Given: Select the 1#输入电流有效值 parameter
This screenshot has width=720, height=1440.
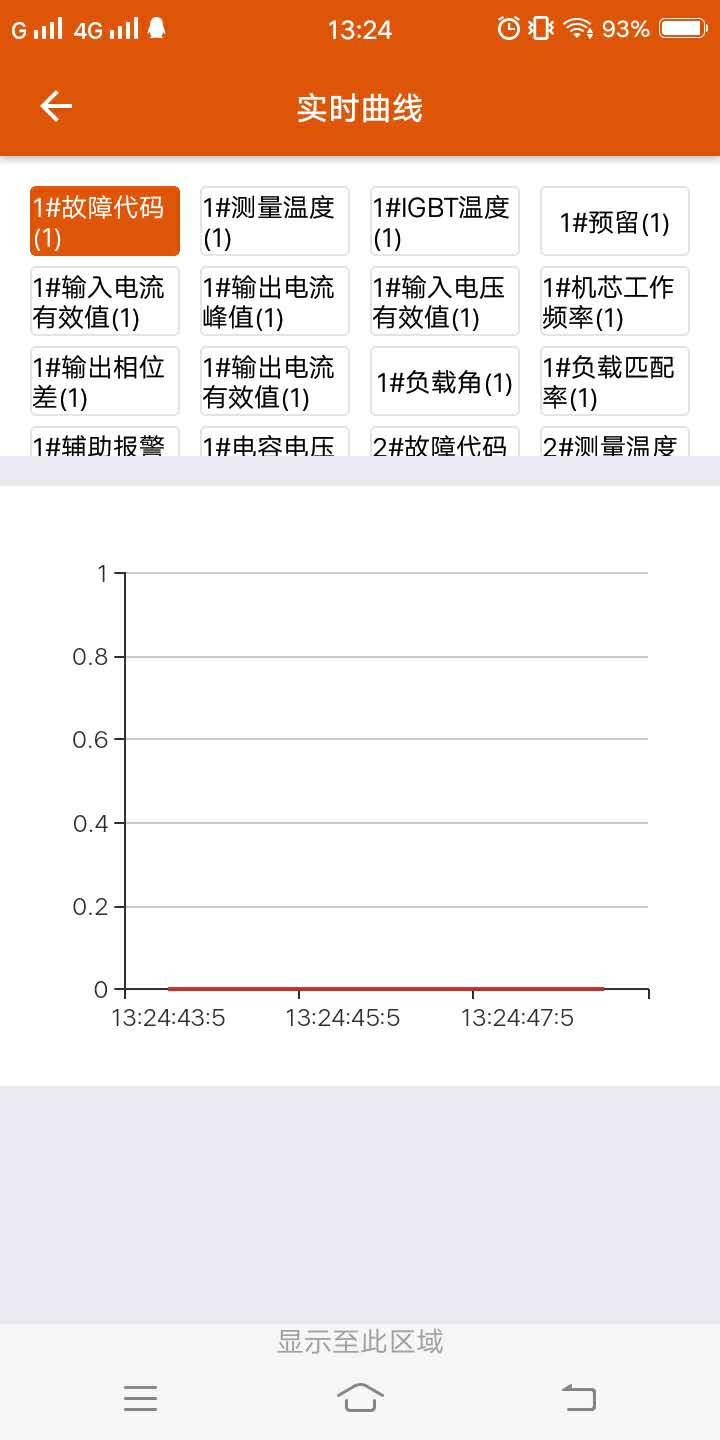Looking at the screenshot, I should click(x=104, y=301).
